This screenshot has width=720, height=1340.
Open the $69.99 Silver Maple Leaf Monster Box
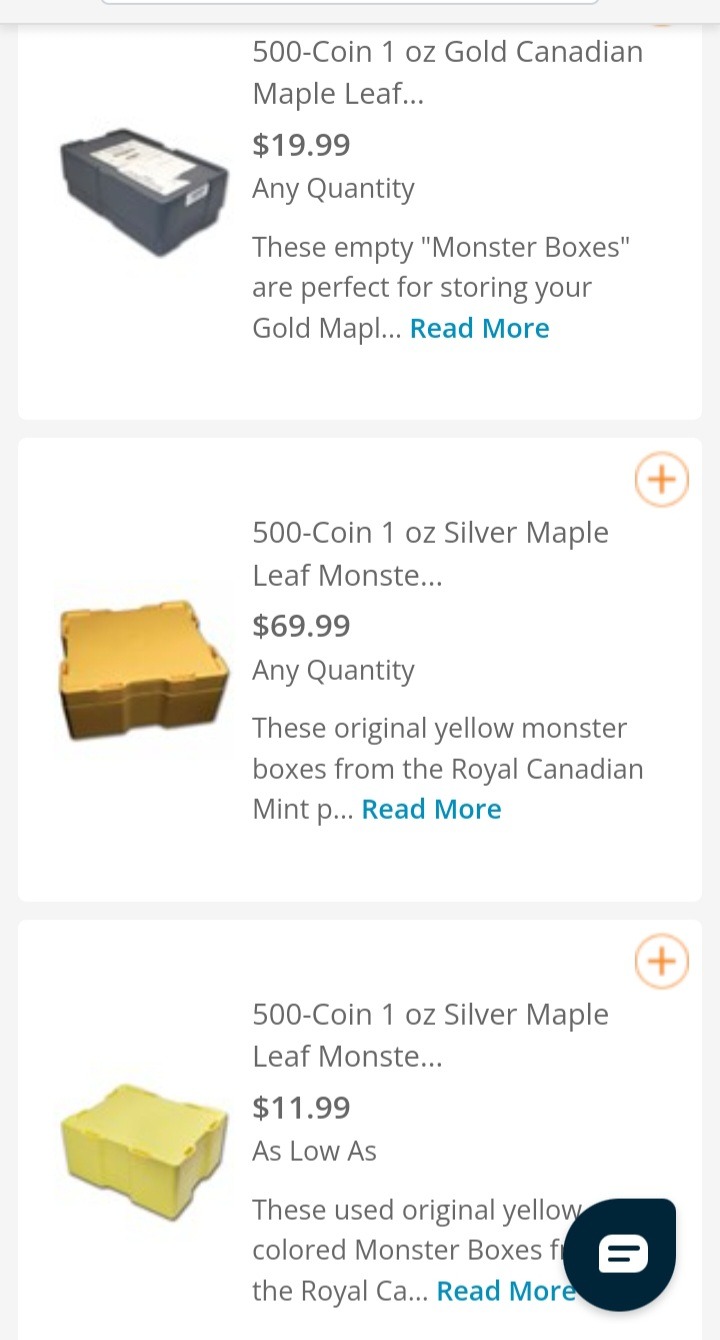430,554
